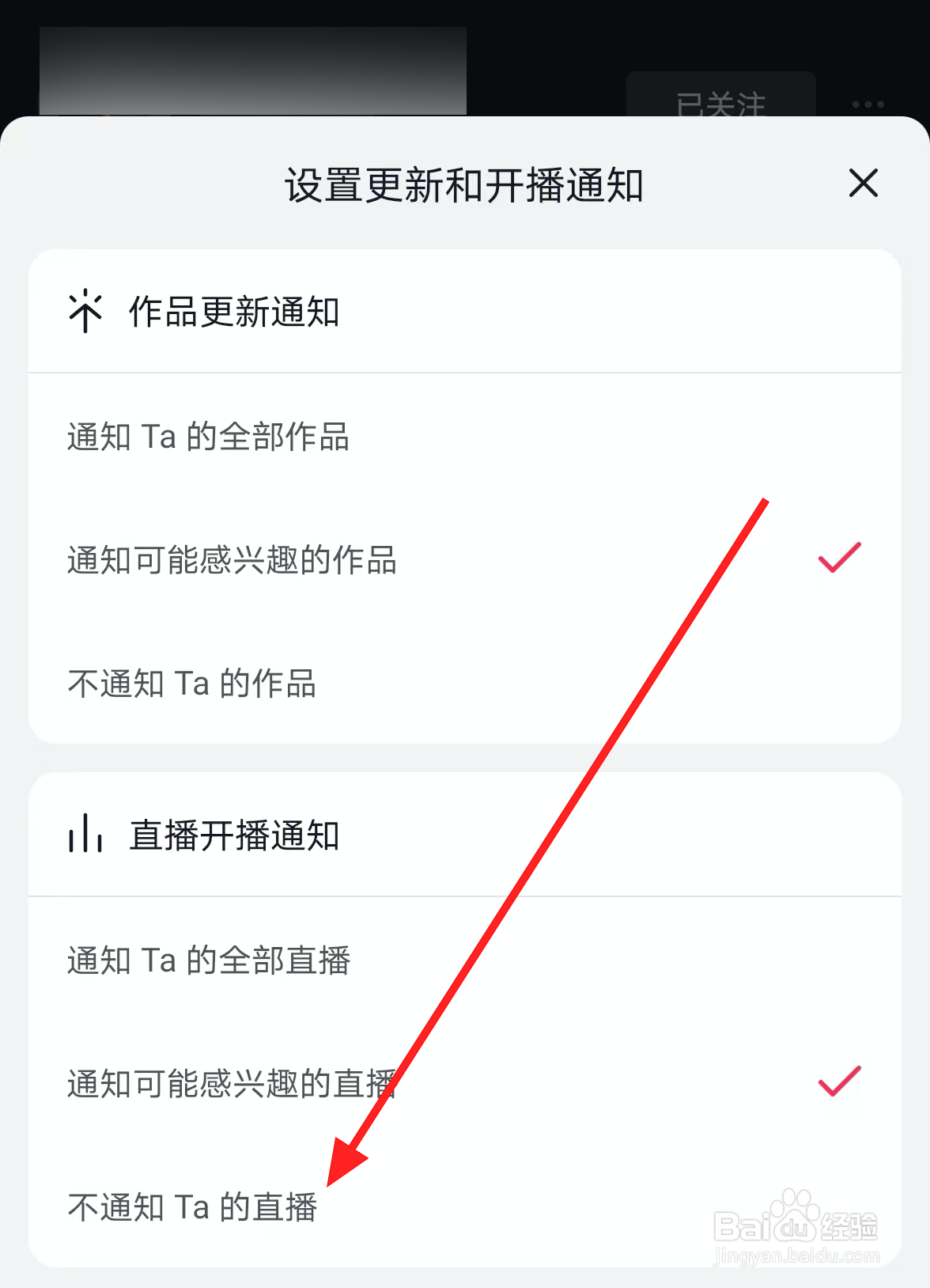Expand the 作品更新通知 section
Screen dimensions: 930x1288
point(235,310)
